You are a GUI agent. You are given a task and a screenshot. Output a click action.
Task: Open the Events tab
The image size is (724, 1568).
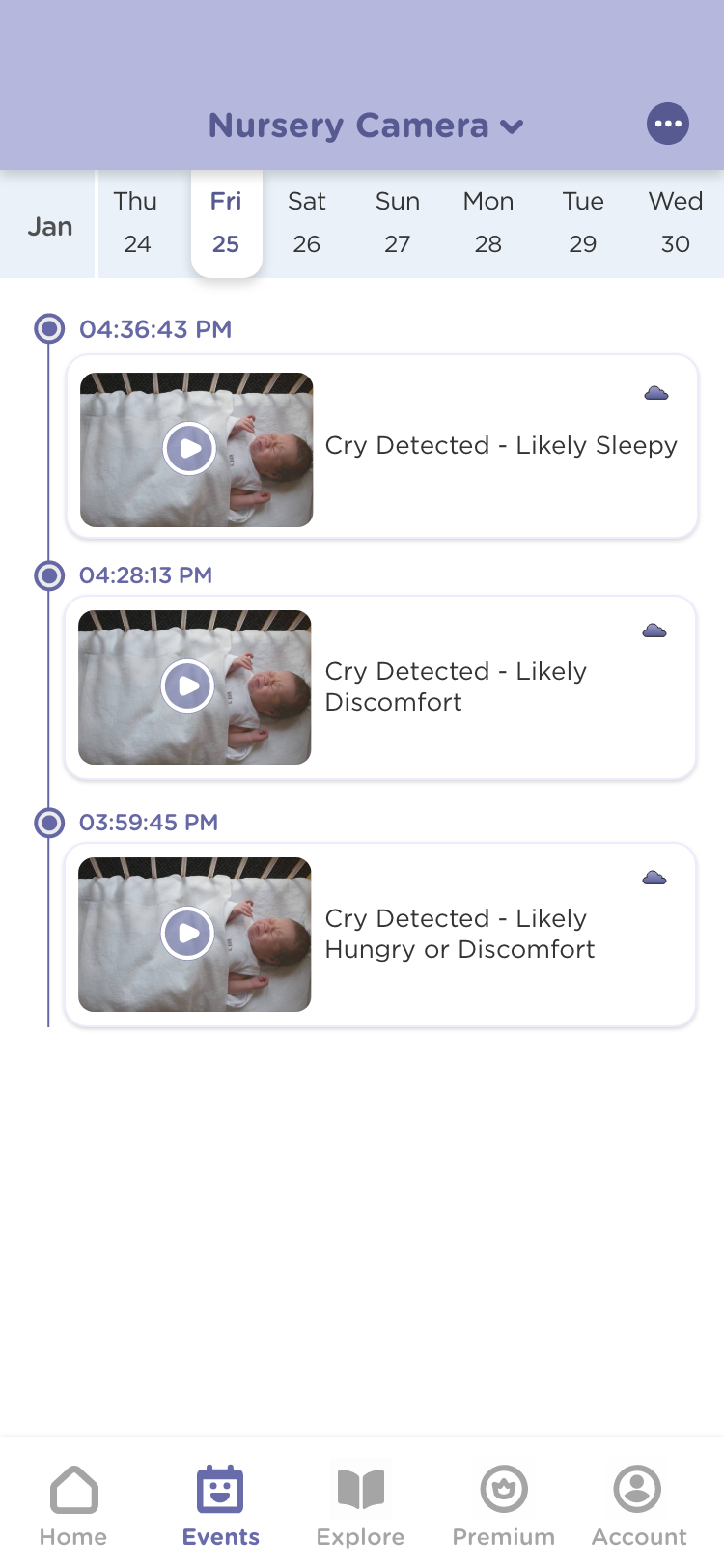pyautogui.click(x=220, y=1504)
